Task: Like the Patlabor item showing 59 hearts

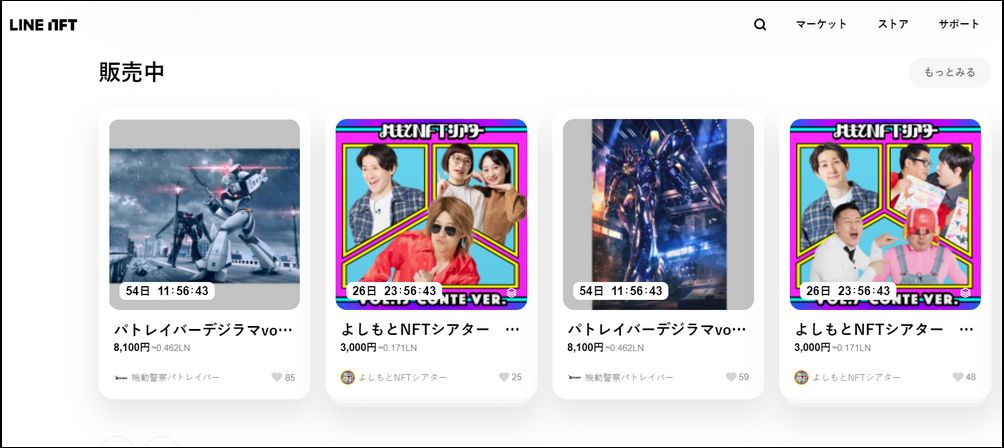Action: 730,377
